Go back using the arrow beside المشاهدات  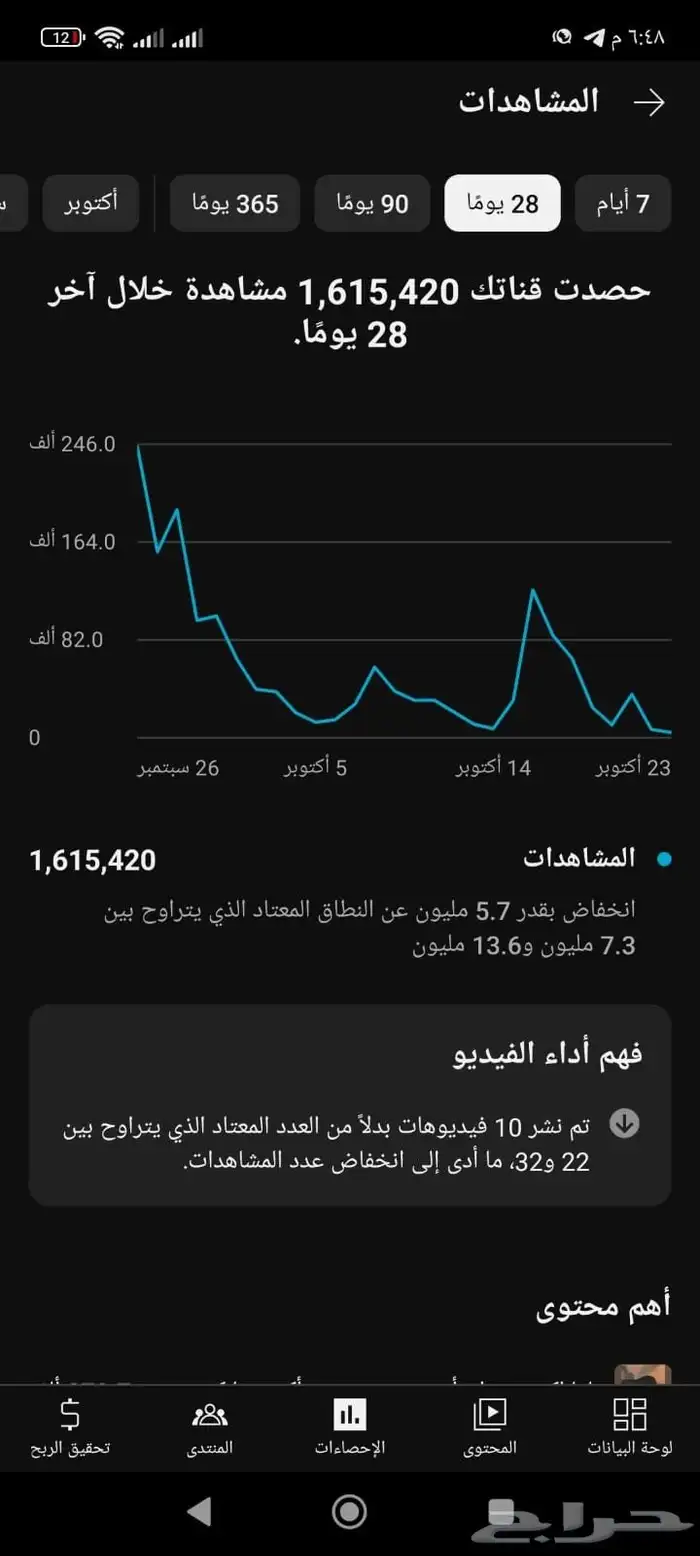pos(649,102)
